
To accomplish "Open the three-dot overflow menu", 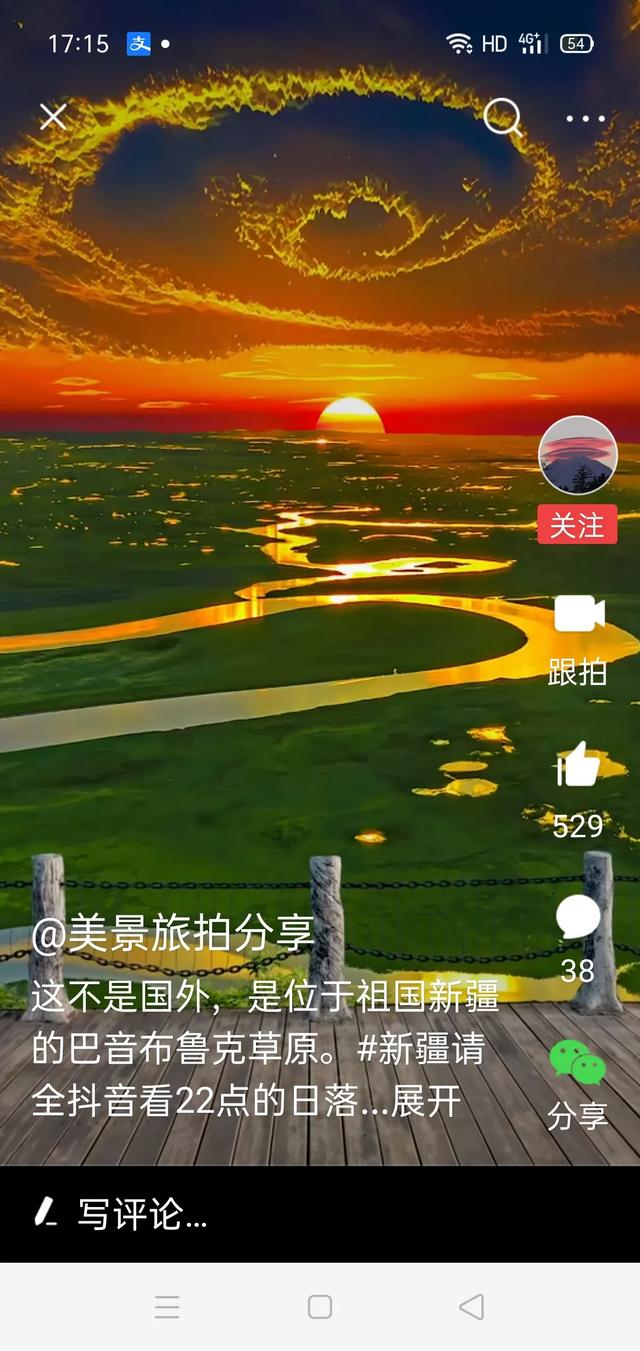I will [x=585, y=119].
